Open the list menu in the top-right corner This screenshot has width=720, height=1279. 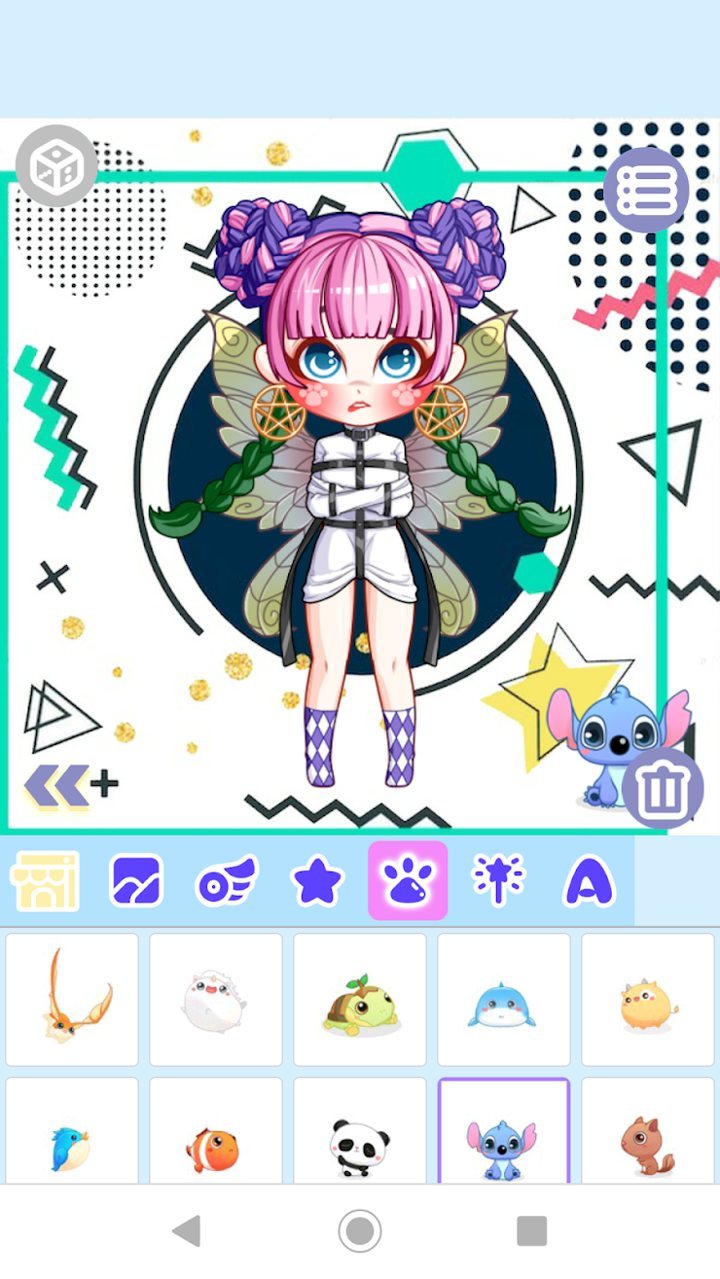click(x=649, y=190)
